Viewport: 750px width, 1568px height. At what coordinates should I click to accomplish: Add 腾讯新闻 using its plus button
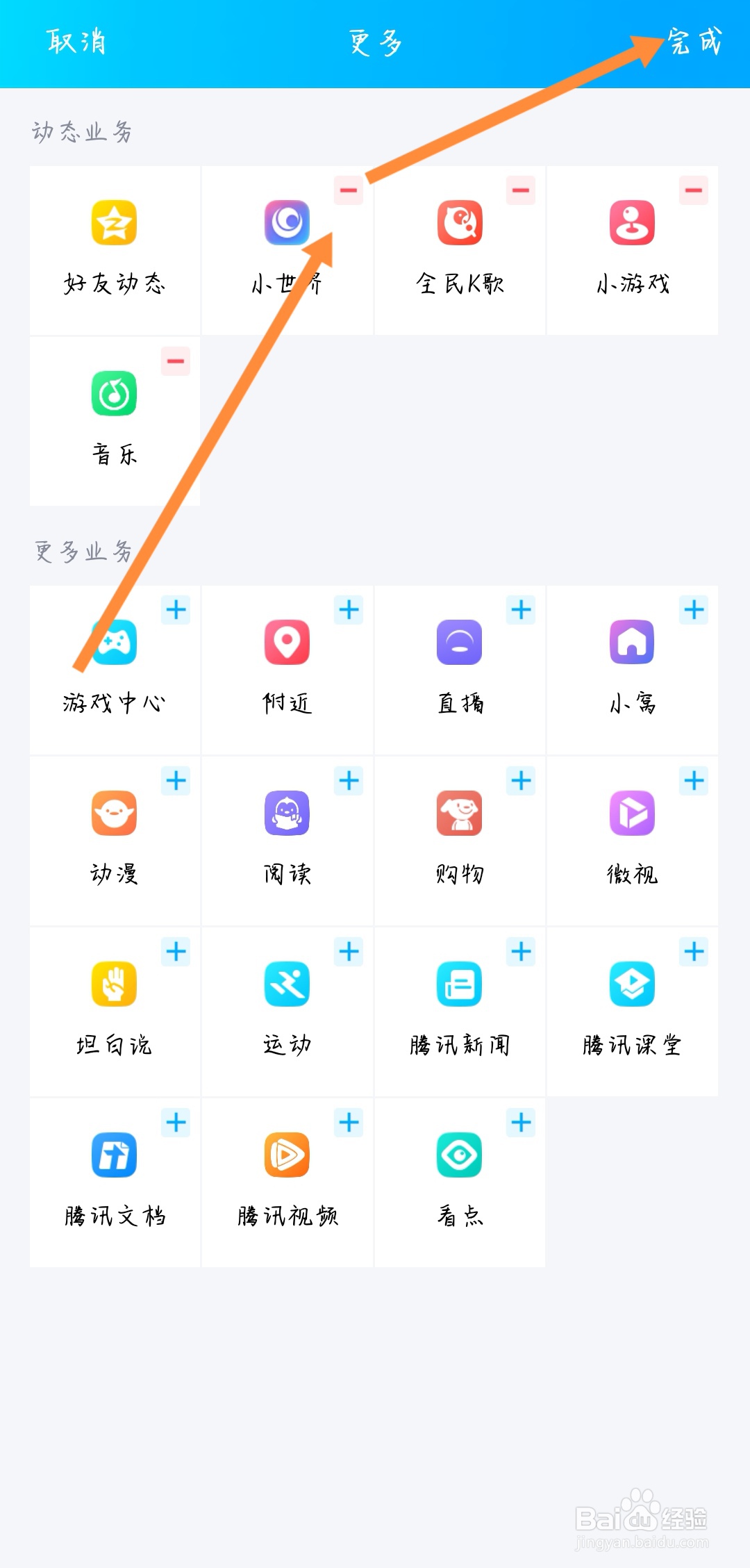(520, 952)
